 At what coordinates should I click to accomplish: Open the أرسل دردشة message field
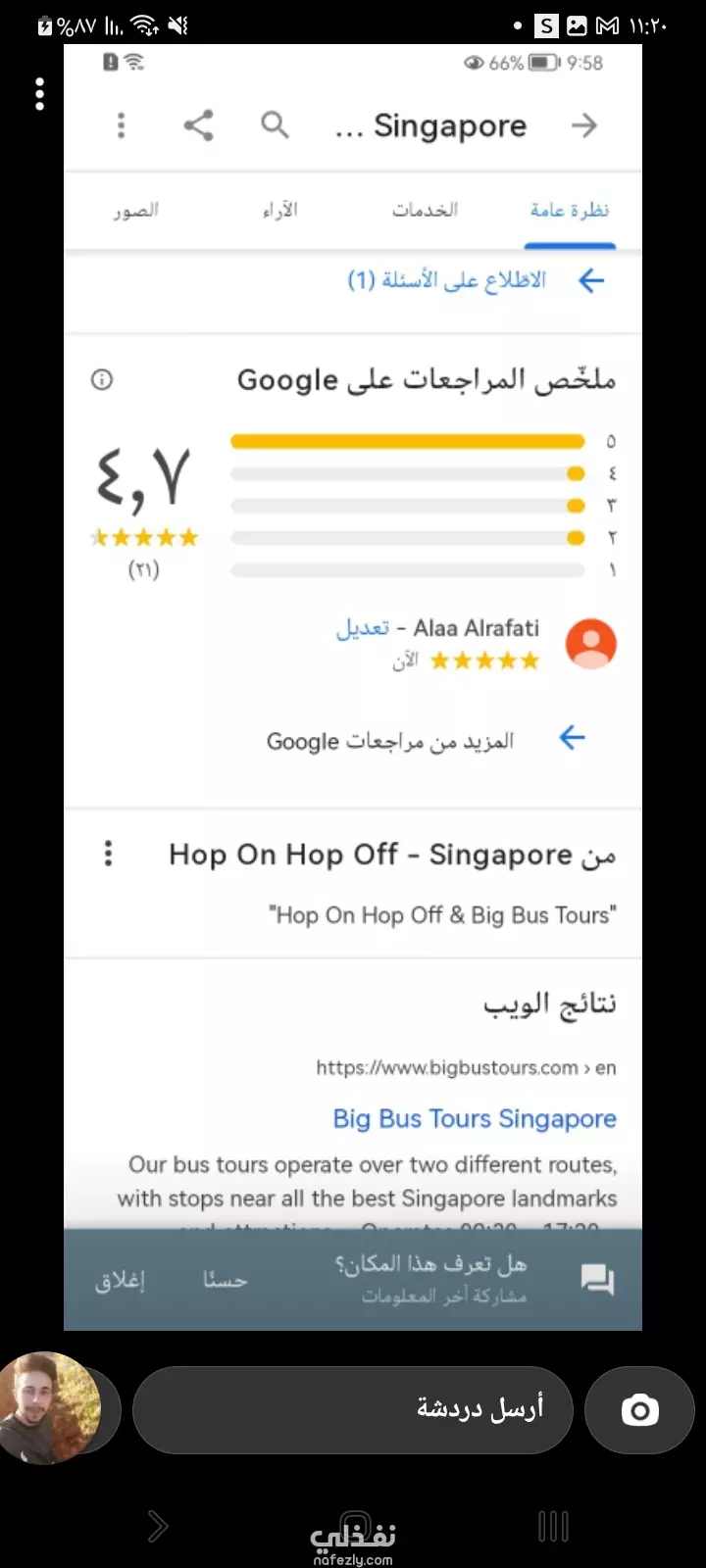click(x=353, y=1410)
